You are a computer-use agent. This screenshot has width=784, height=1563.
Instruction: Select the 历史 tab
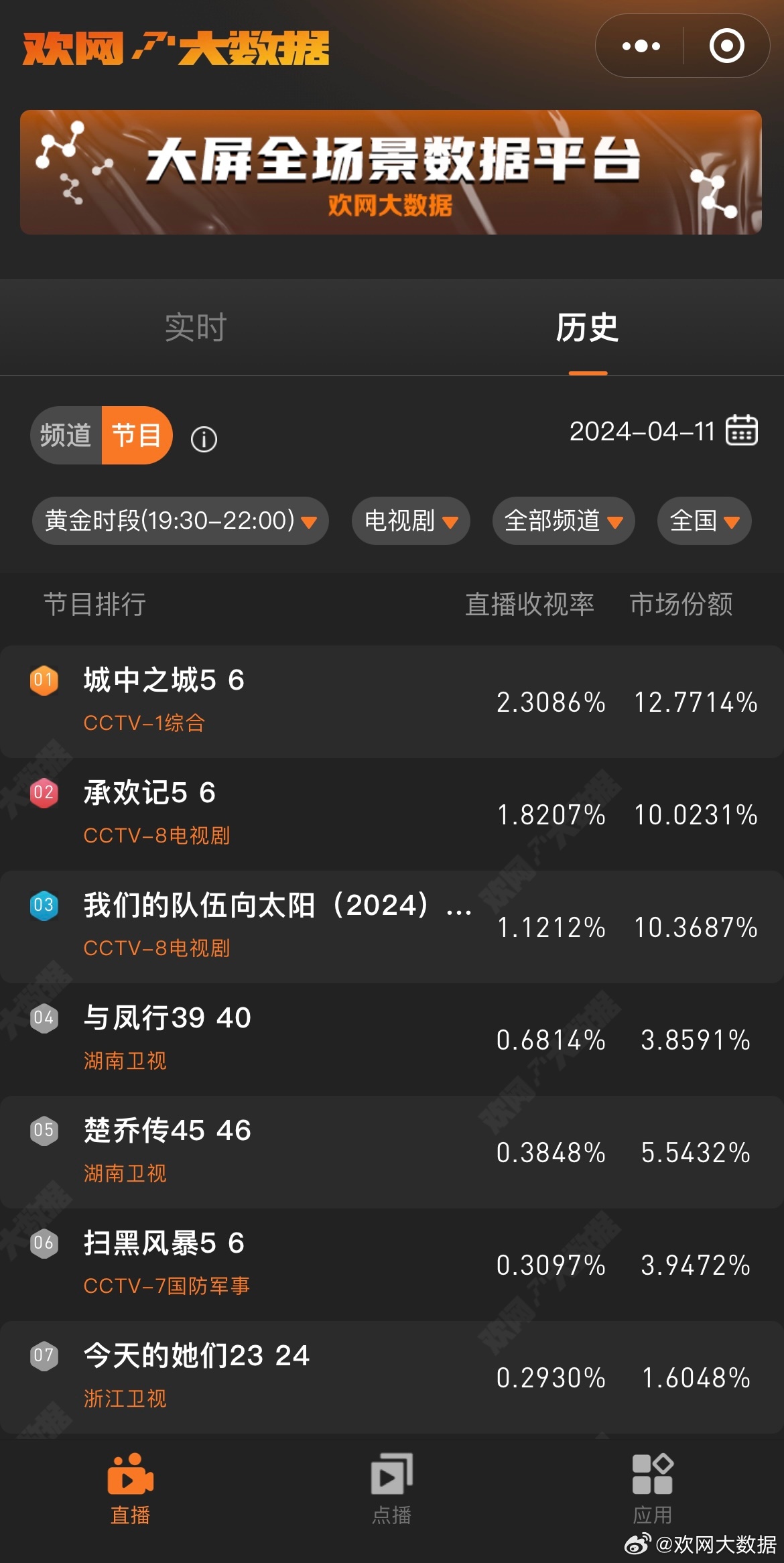[x=588, y=327]
